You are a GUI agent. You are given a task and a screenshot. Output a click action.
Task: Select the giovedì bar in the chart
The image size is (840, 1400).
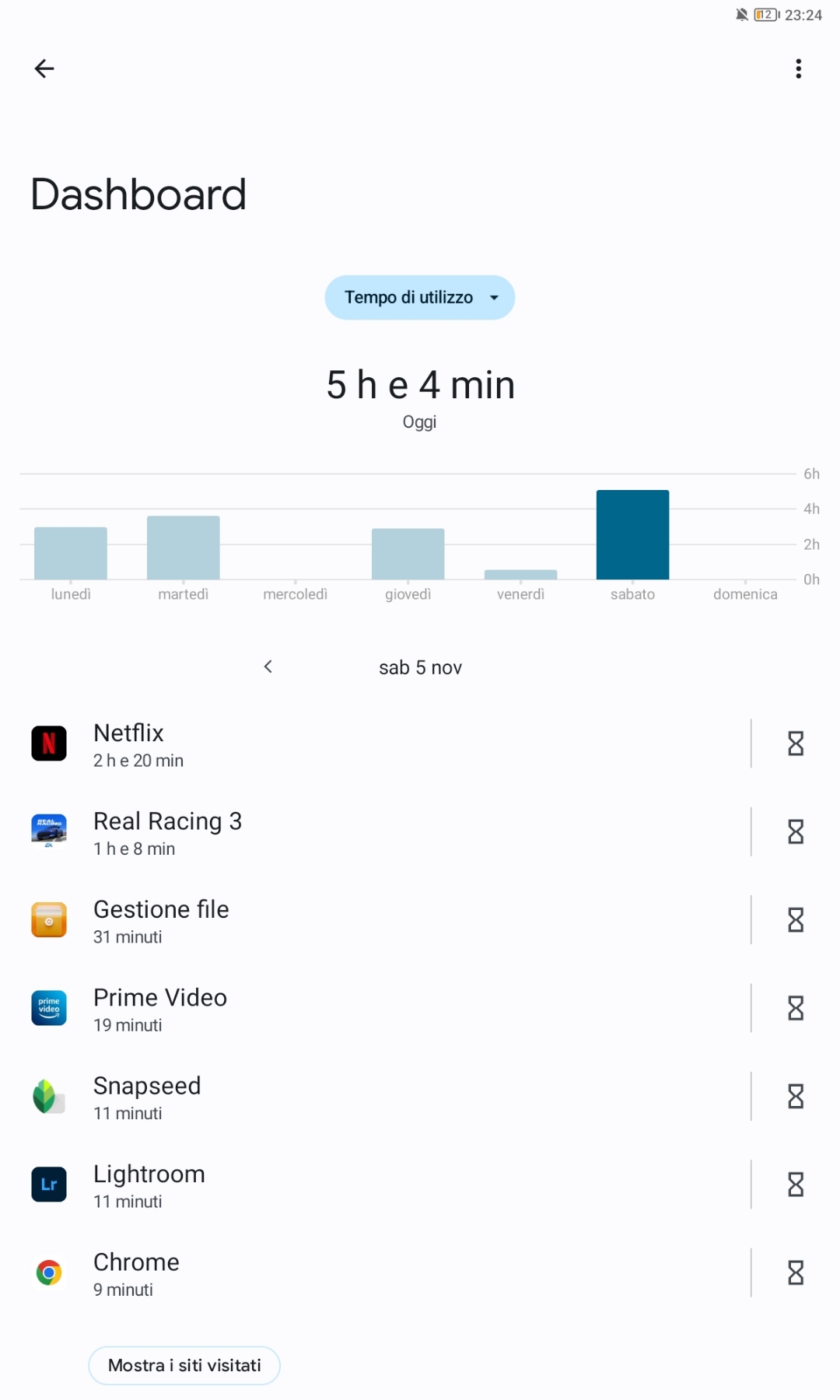[x=408, y=554]
